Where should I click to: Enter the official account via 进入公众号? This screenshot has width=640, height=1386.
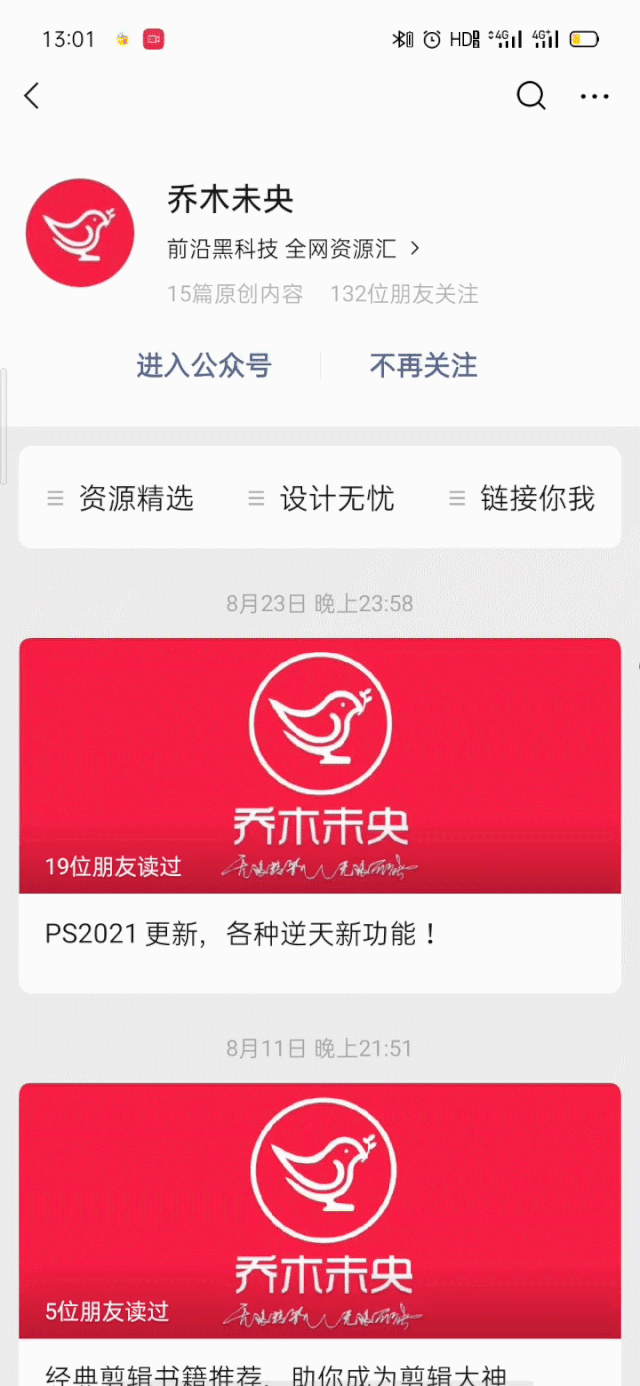(x=204, y=366)
